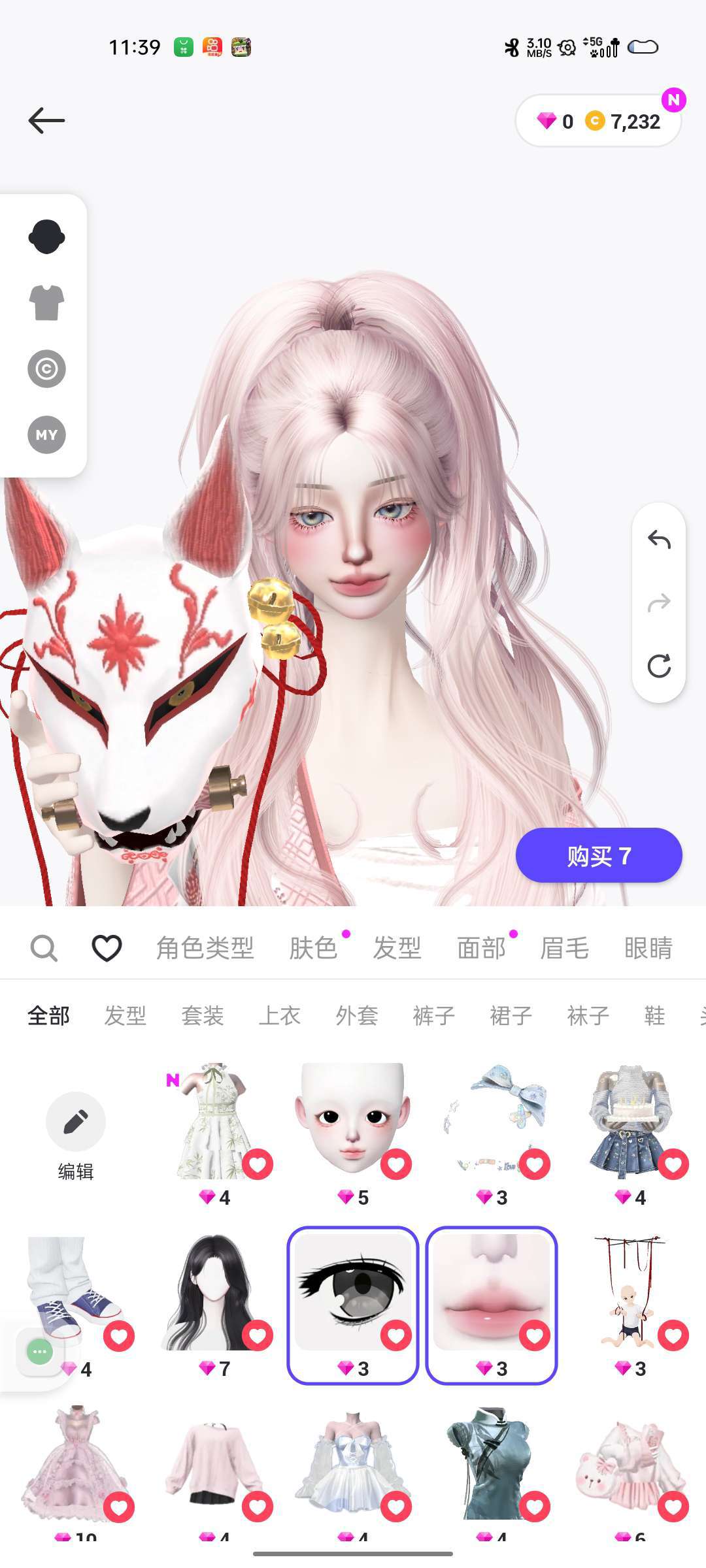Deselect the anime eye item priced 3
The width and height of the screenshot is (706, 1568).
(x=353, y=1305)
